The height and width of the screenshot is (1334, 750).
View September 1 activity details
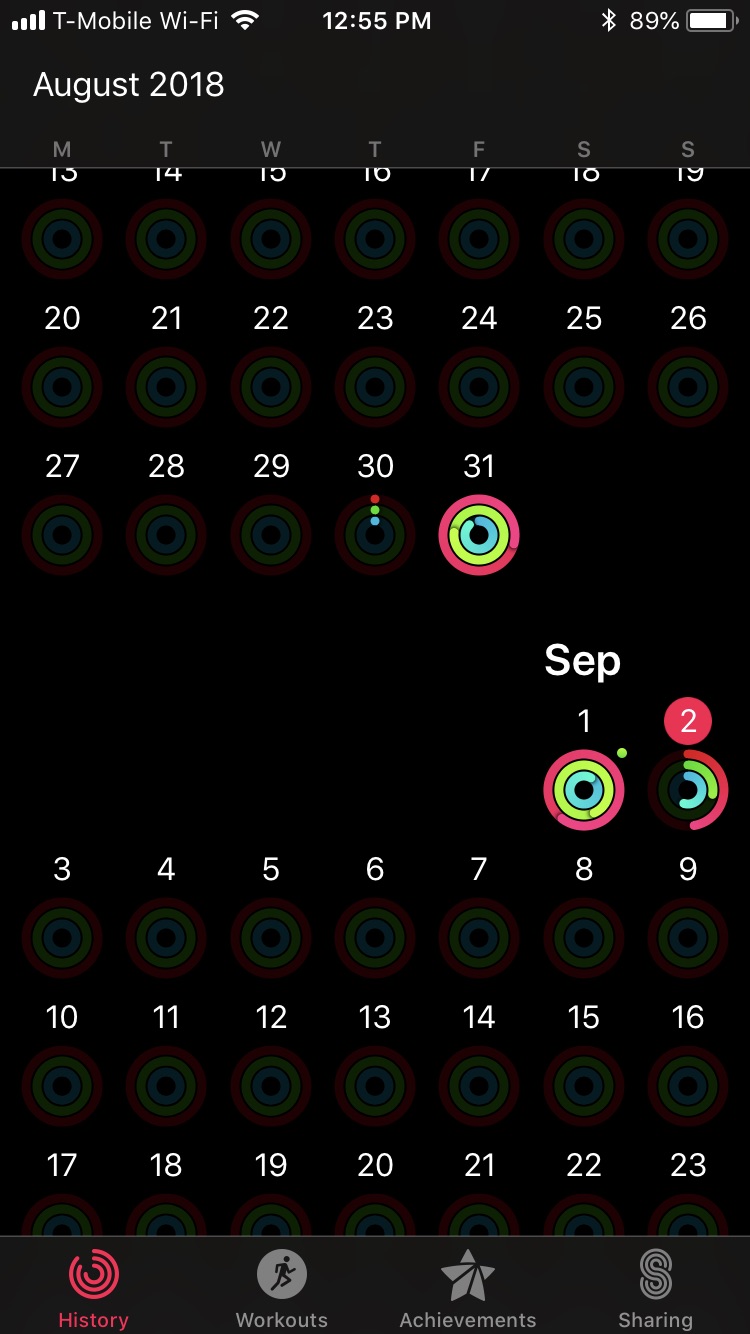pos(584,790)
